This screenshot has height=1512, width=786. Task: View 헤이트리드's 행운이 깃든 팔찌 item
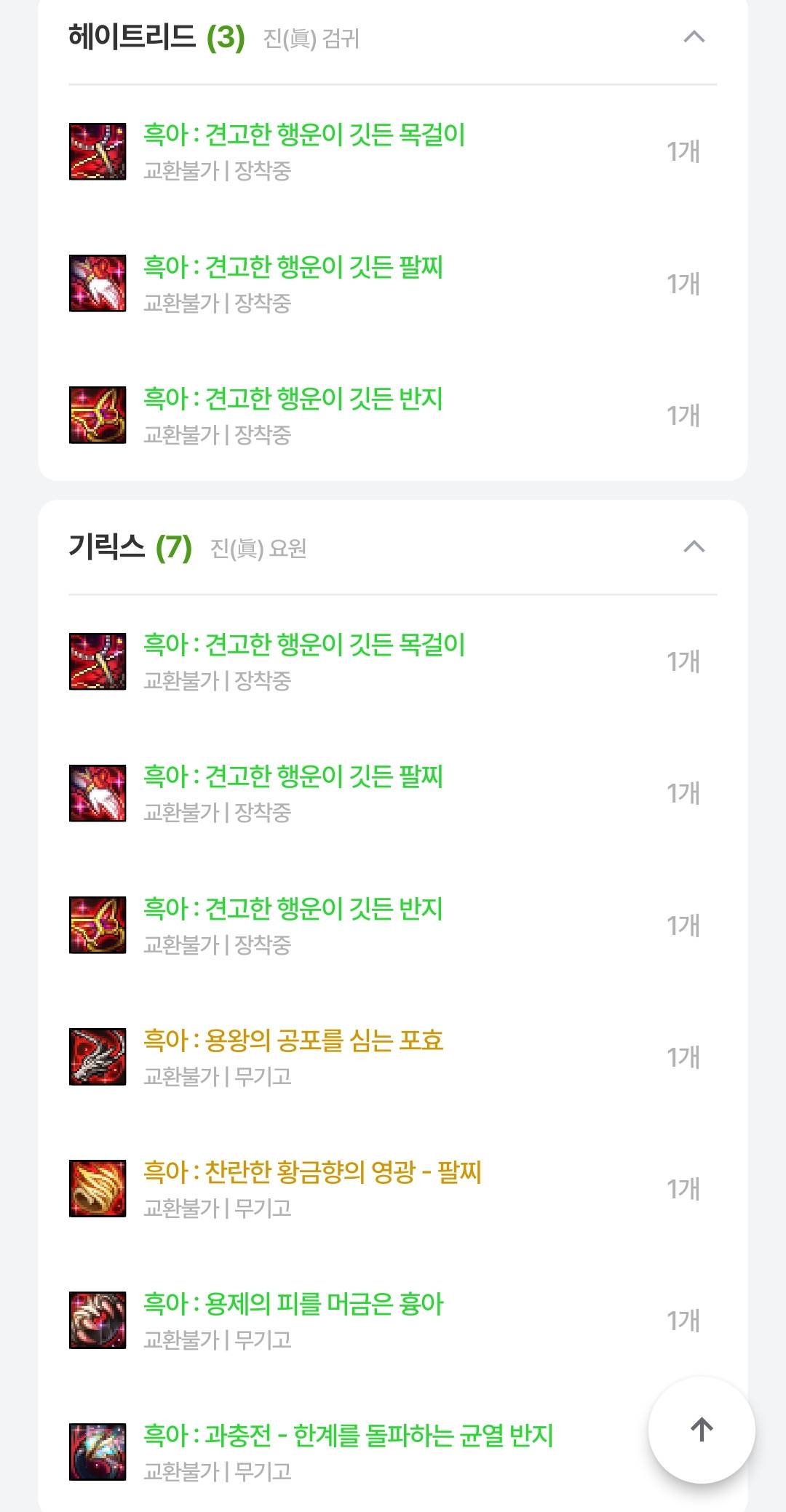[293, 268]
